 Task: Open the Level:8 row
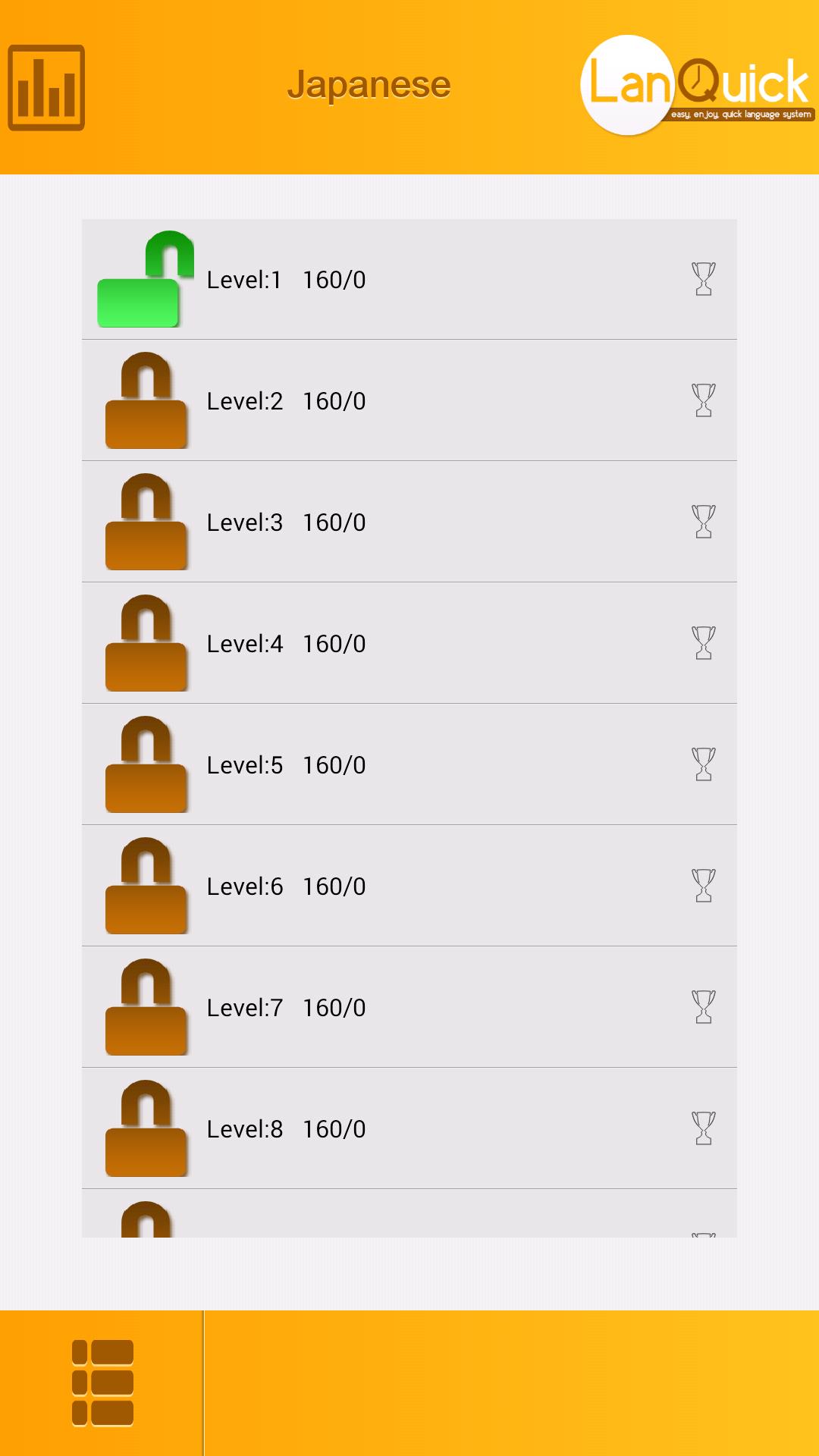(409, 1129)
